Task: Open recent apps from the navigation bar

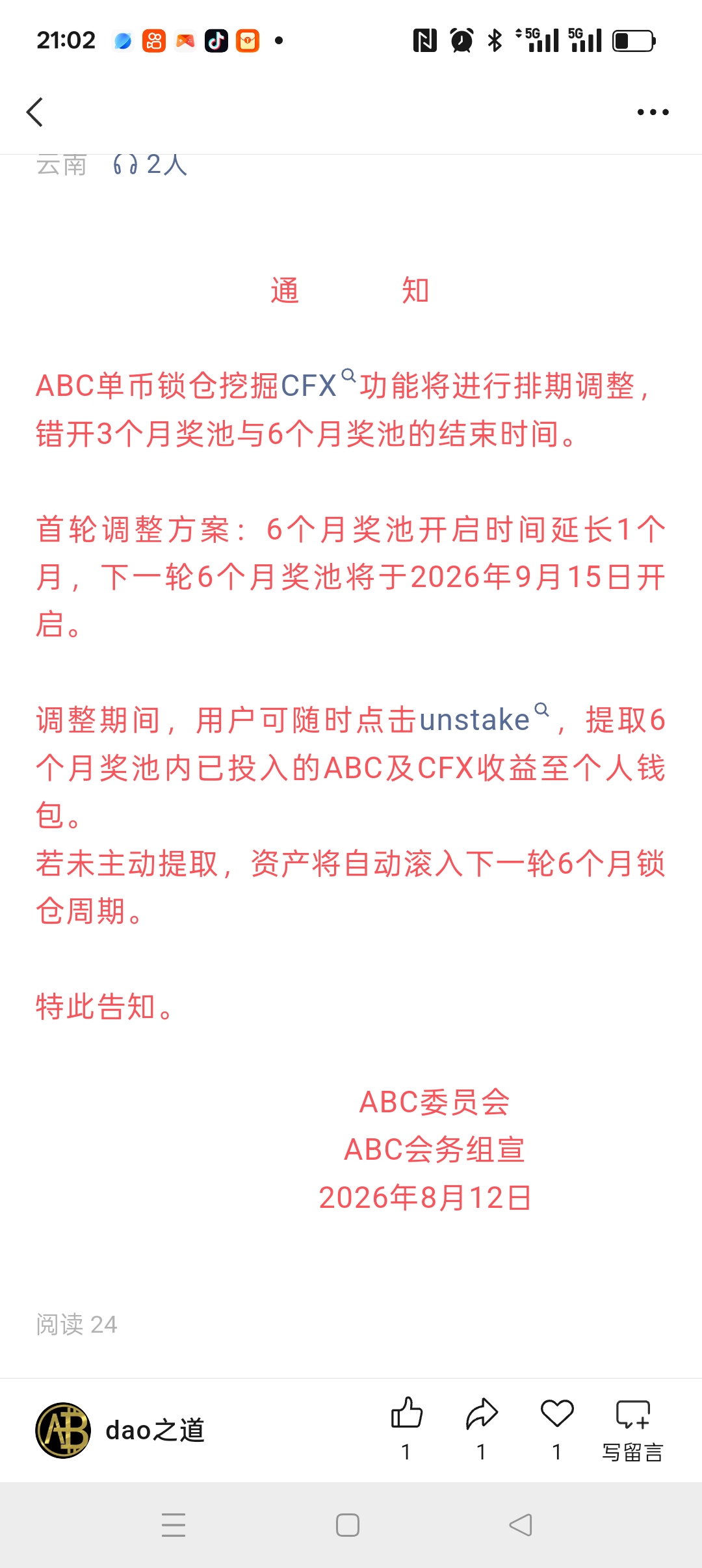Action: 174,1525
